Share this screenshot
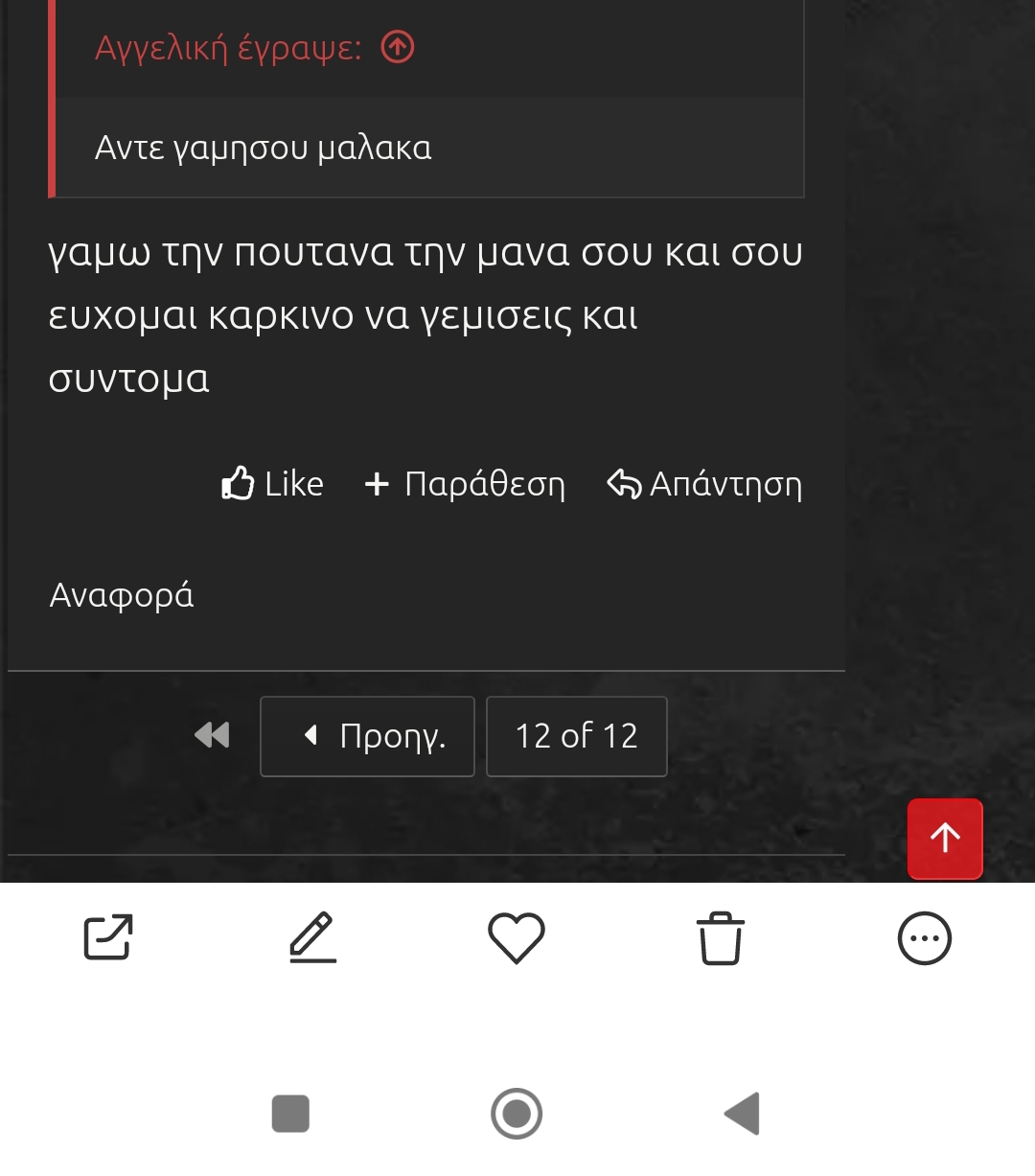The width and height of the screenshot is (1035, 1176). (108, 937)
